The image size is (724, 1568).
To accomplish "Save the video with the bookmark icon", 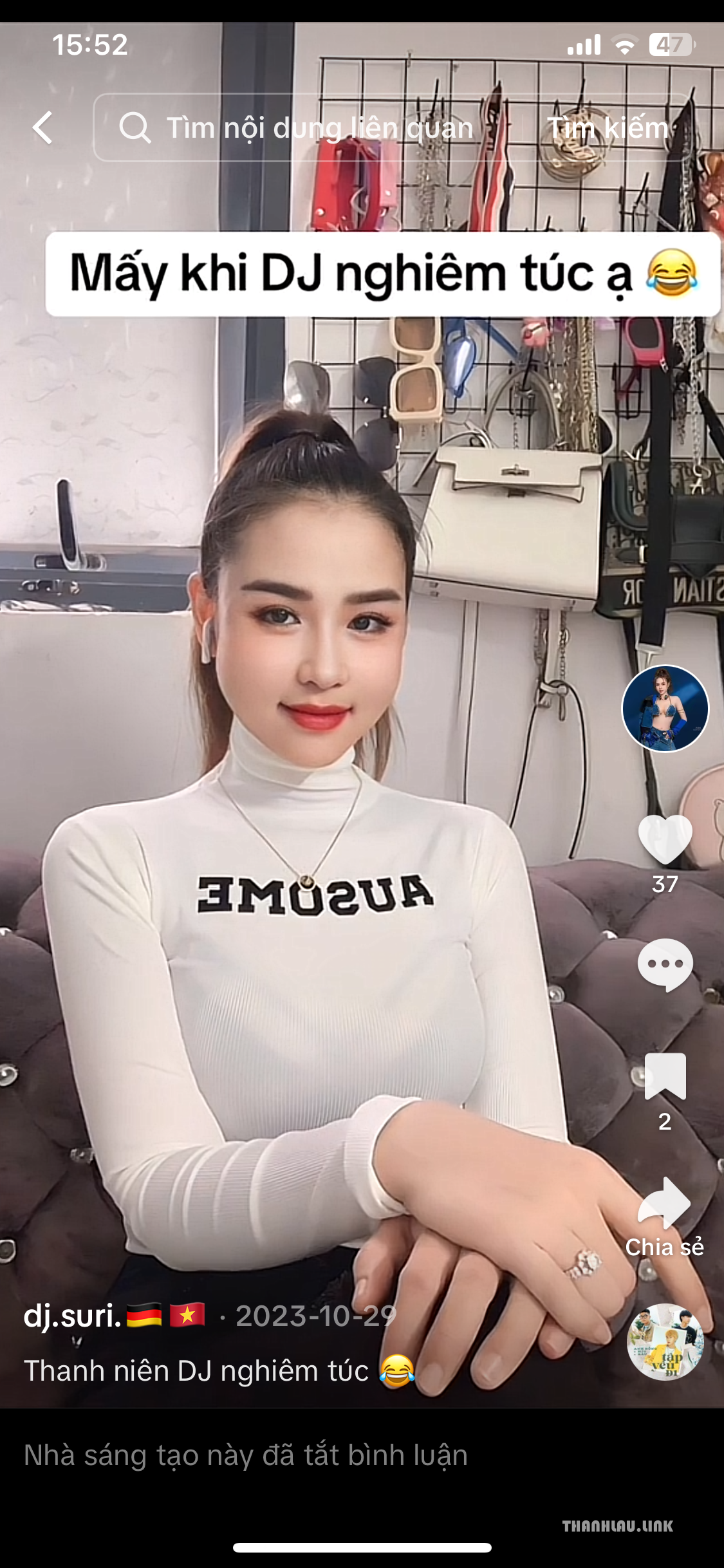I will click(x=665, y=1076).
